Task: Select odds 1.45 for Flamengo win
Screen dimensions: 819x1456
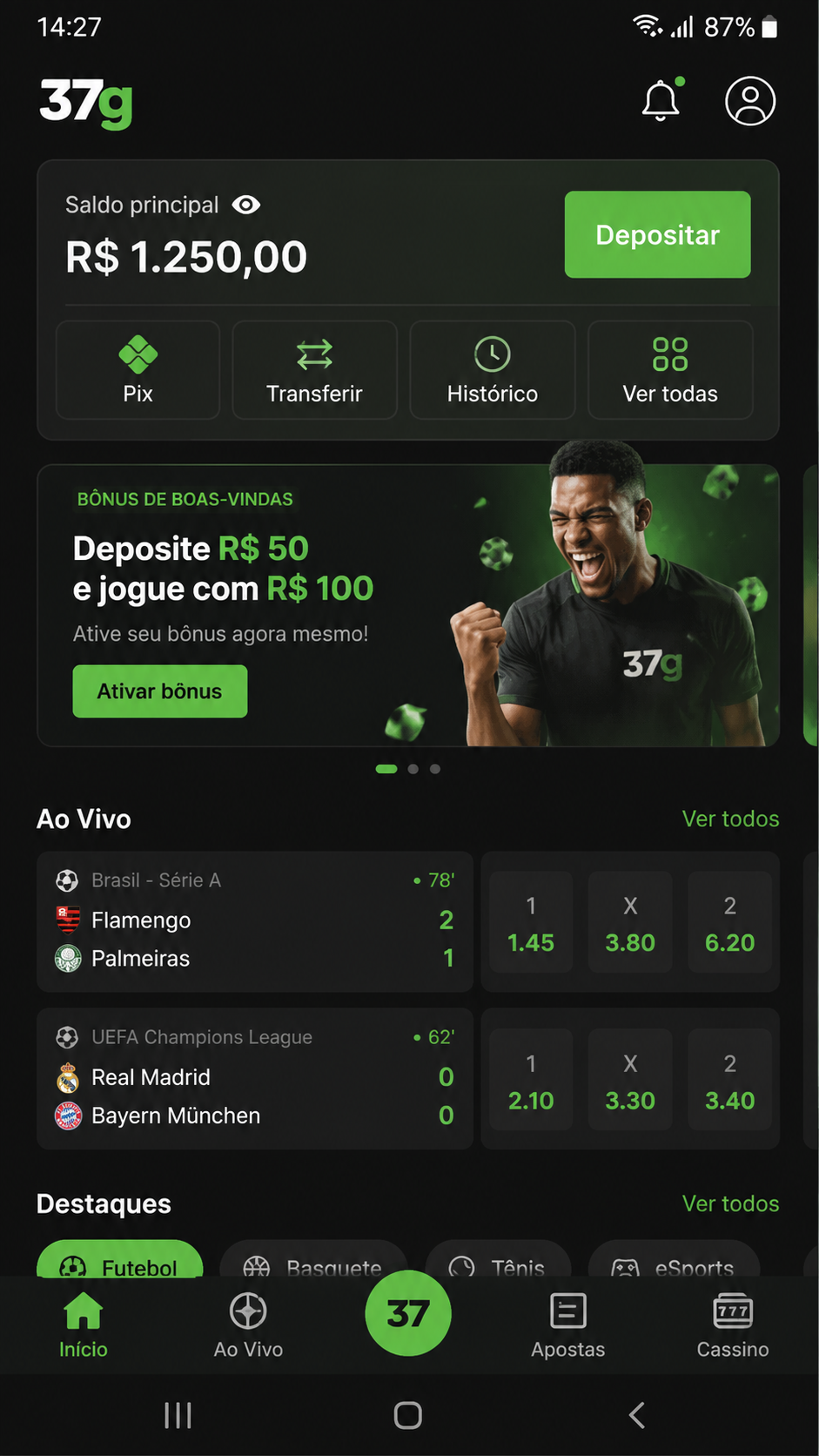Action: [x=531, y=922]
